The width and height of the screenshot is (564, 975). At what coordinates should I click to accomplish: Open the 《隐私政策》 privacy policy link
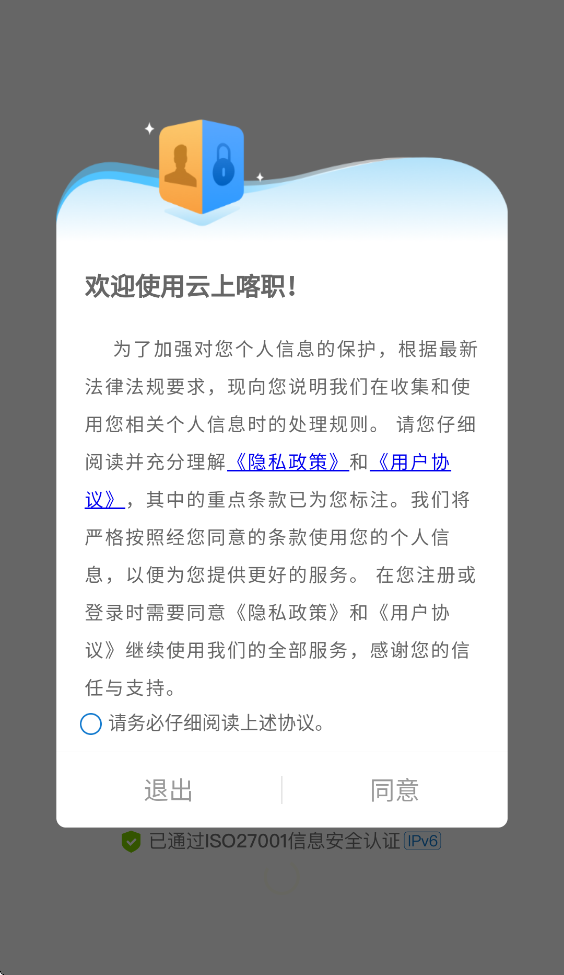288,462
